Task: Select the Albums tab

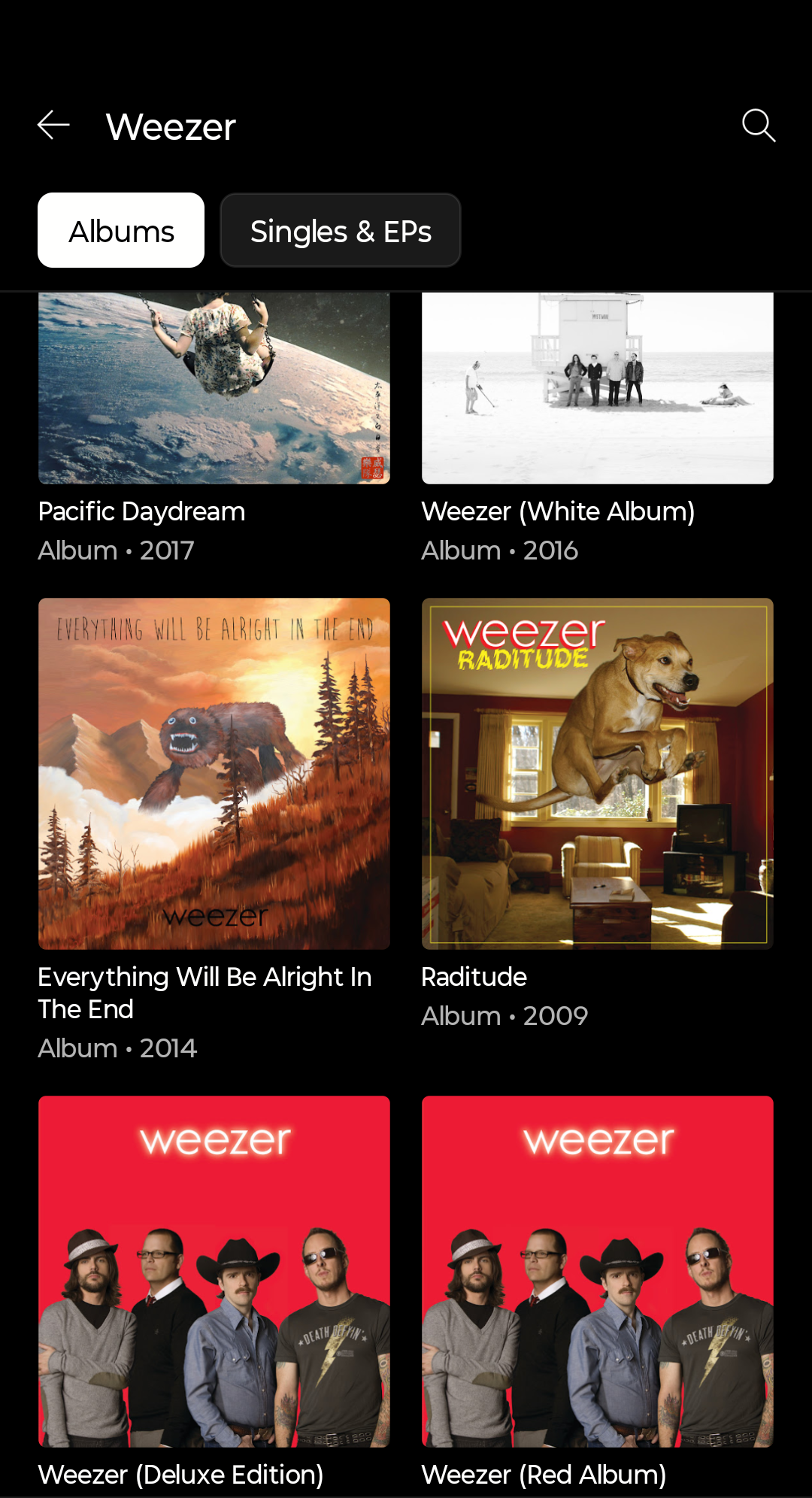Action: (121, 230)
